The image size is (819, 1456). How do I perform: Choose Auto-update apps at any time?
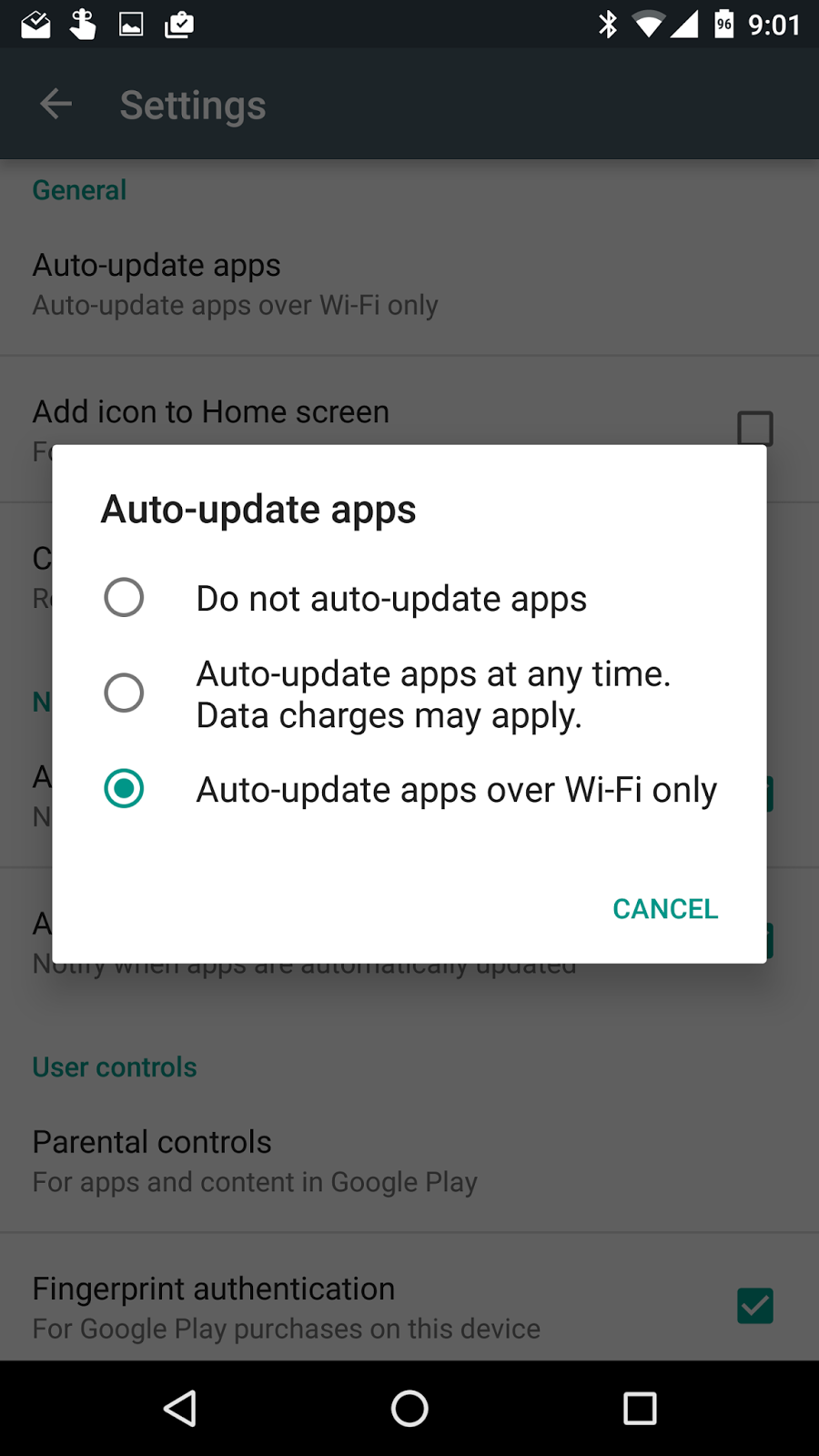click(124, 693)
